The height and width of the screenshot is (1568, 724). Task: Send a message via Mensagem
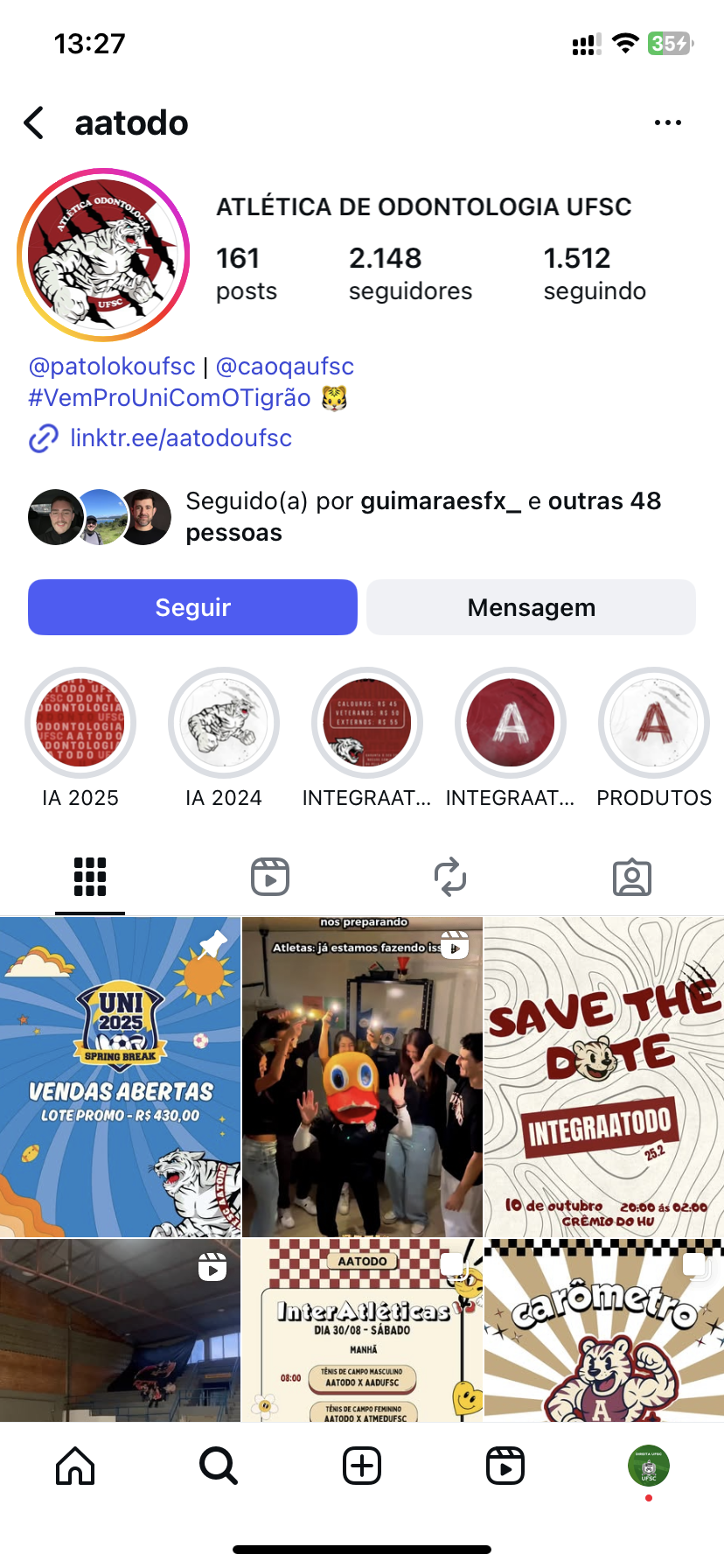531,607
